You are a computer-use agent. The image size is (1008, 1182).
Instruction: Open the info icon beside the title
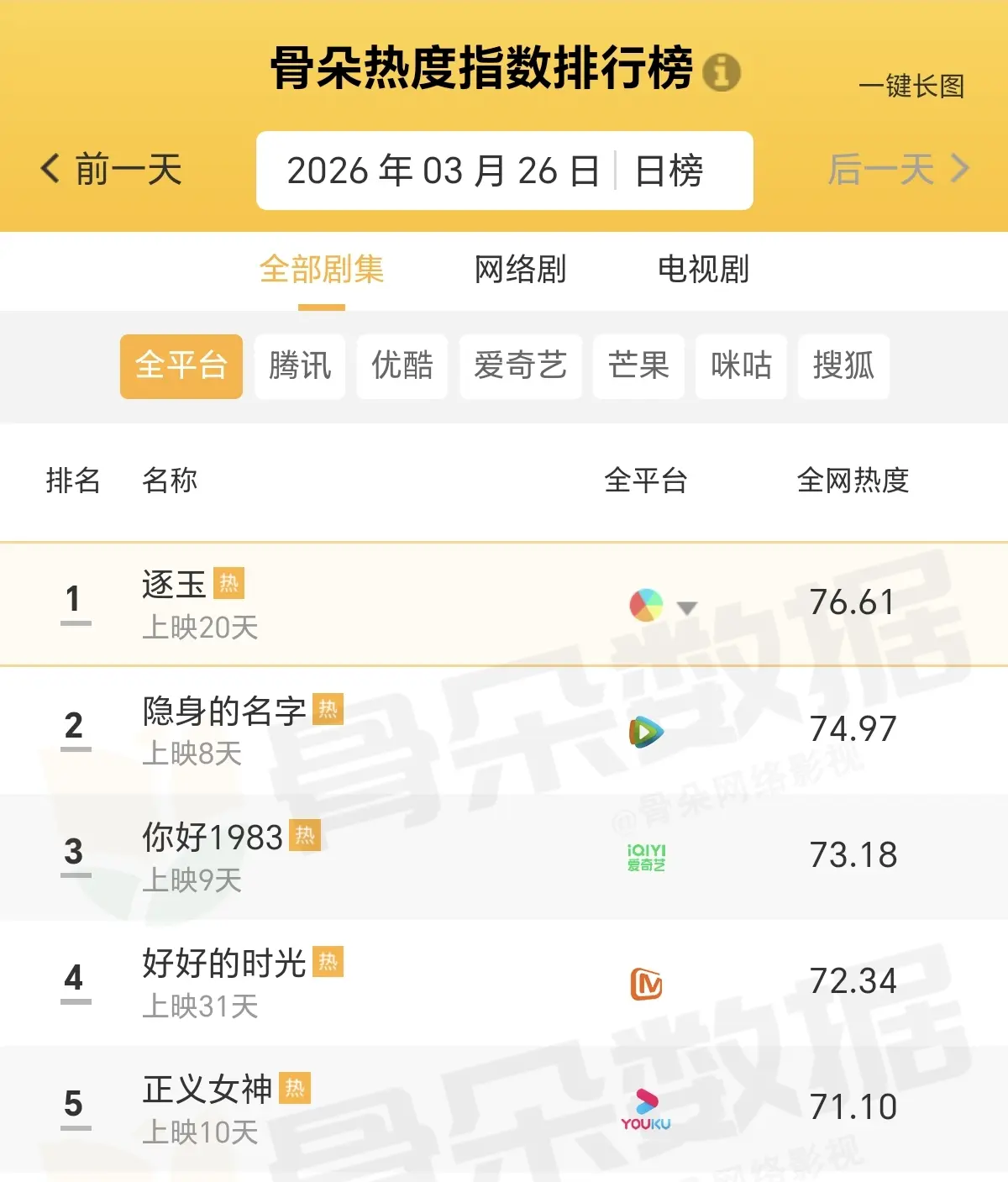click(721, 71)
